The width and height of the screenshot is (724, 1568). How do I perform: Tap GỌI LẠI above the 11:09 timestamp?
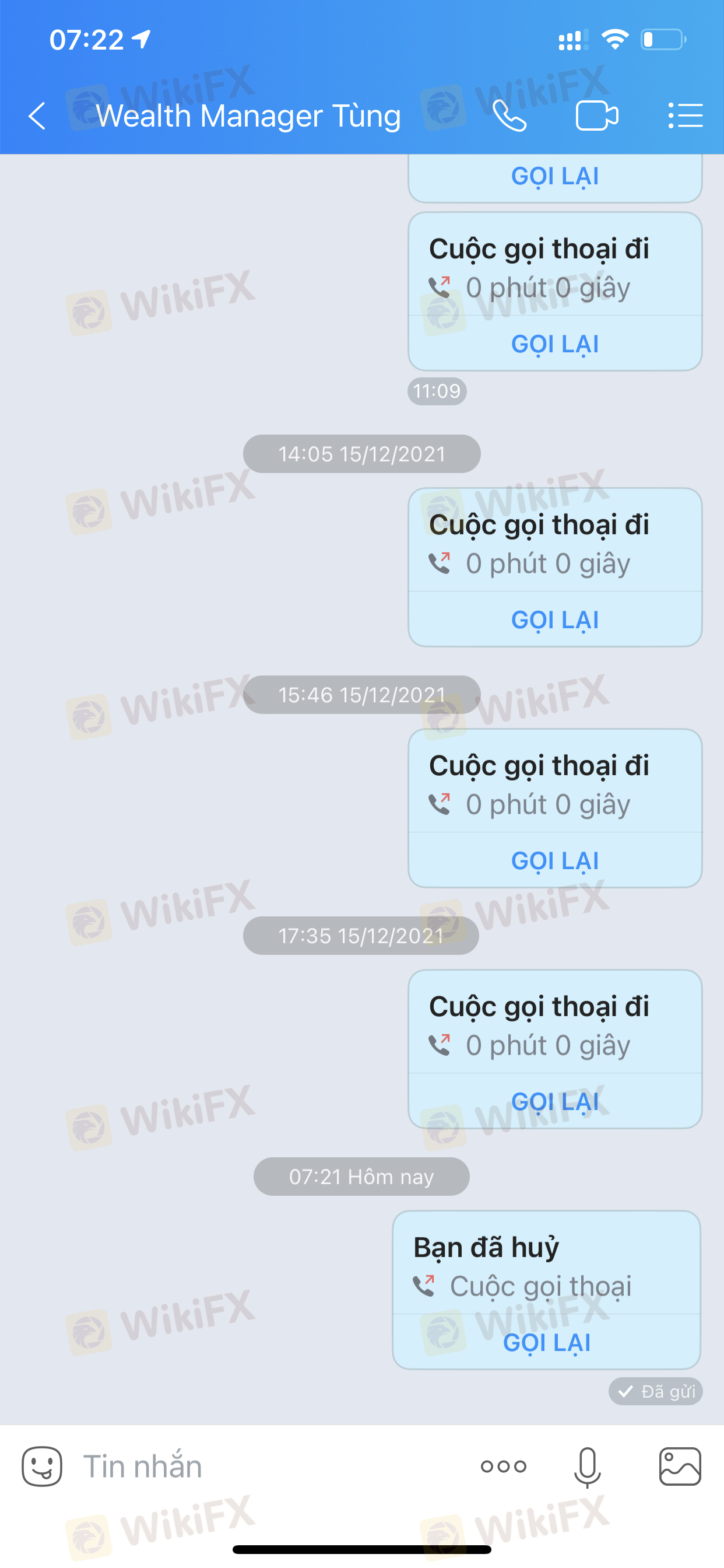[555, 344]
